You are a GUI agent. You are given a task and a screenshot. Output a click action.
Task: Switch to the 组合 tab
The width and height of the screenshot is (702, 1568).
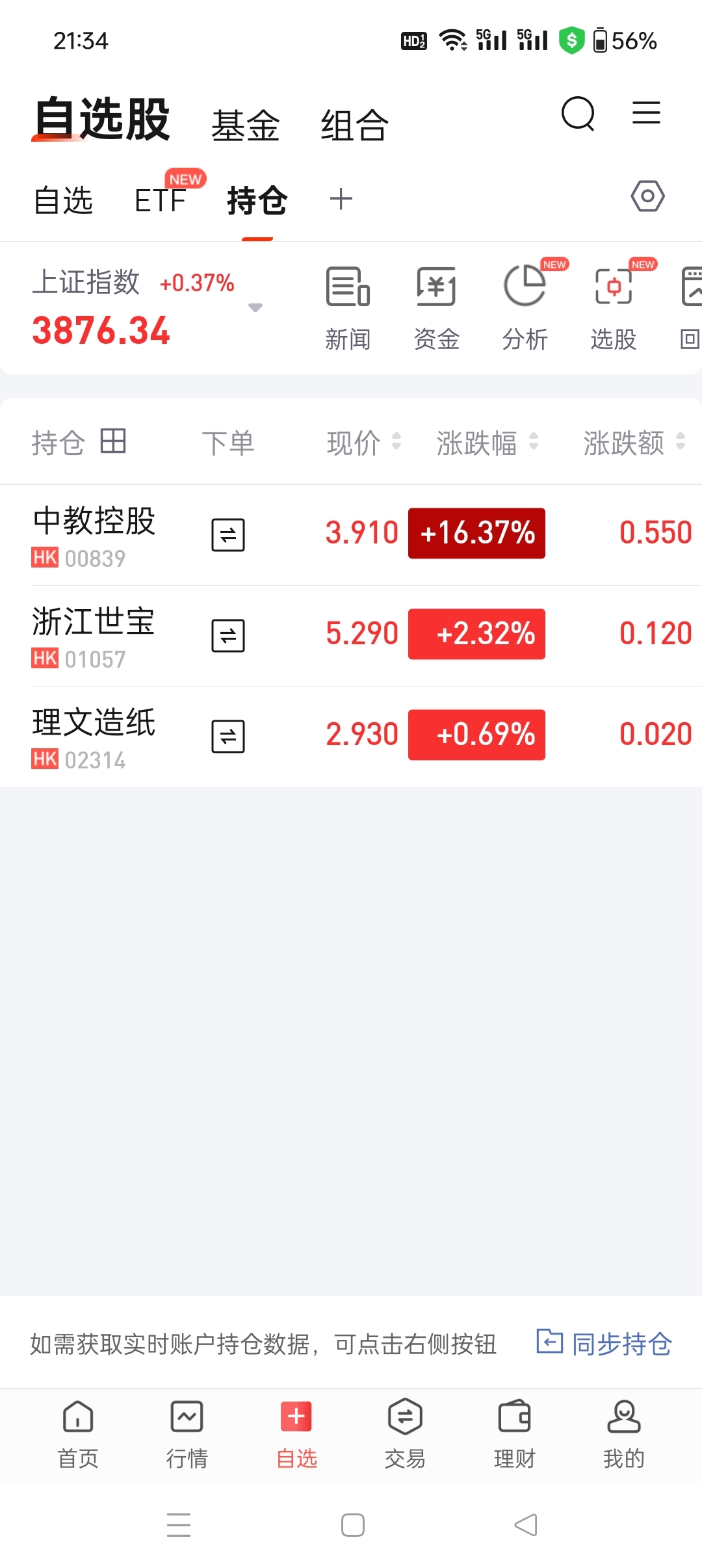354,125
